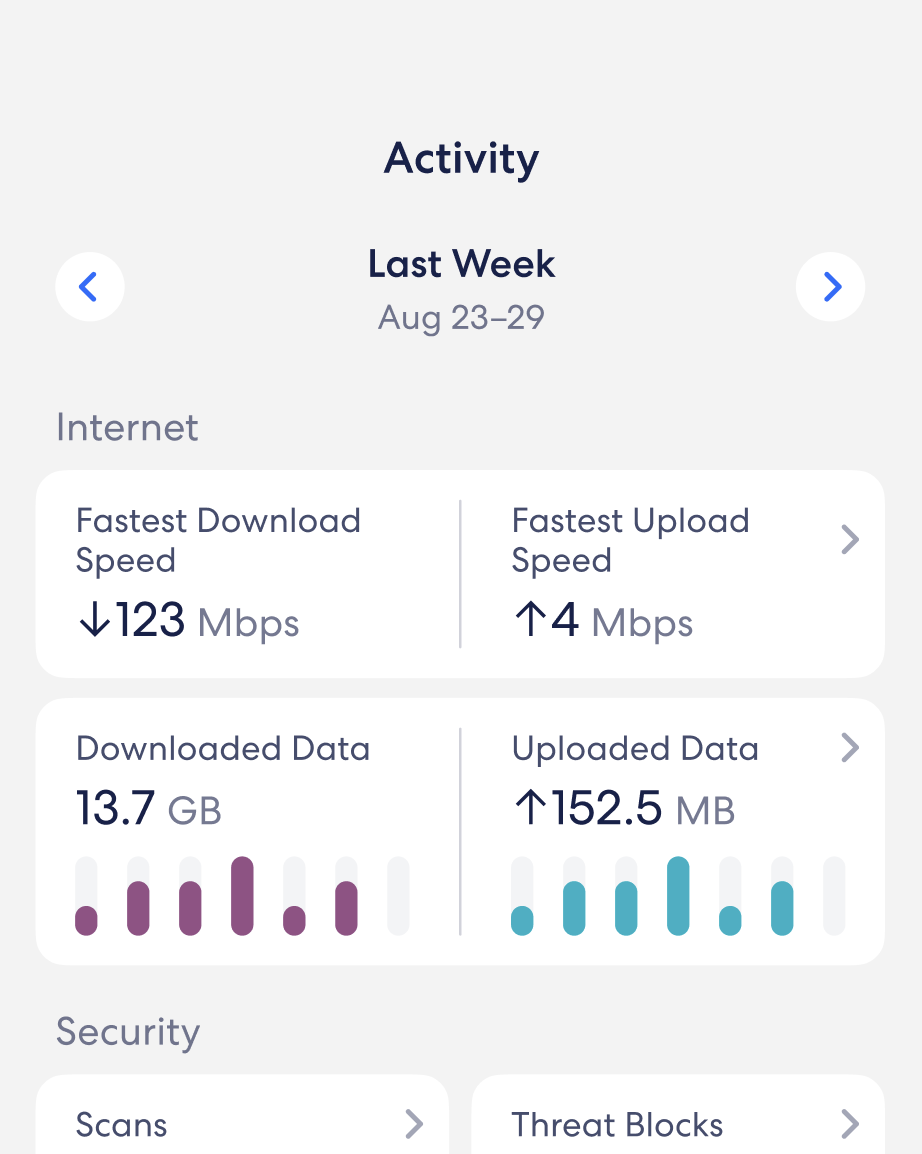Go to the previous week

point(89,287)
